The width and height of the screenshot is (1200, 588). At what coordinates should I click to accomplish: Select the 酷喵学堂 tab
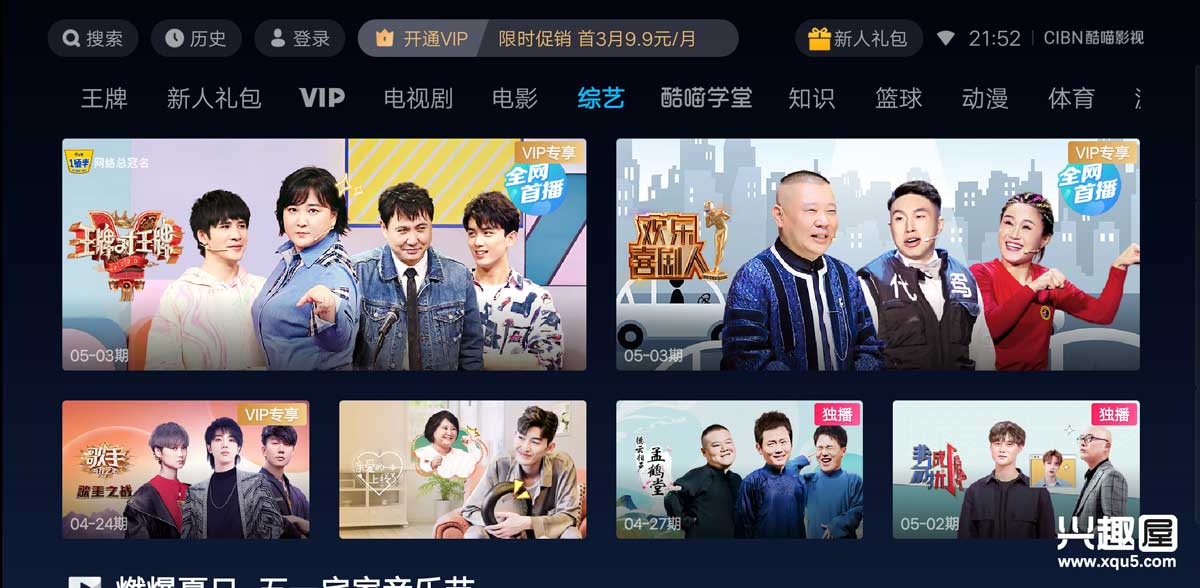[x=706, y=98]
